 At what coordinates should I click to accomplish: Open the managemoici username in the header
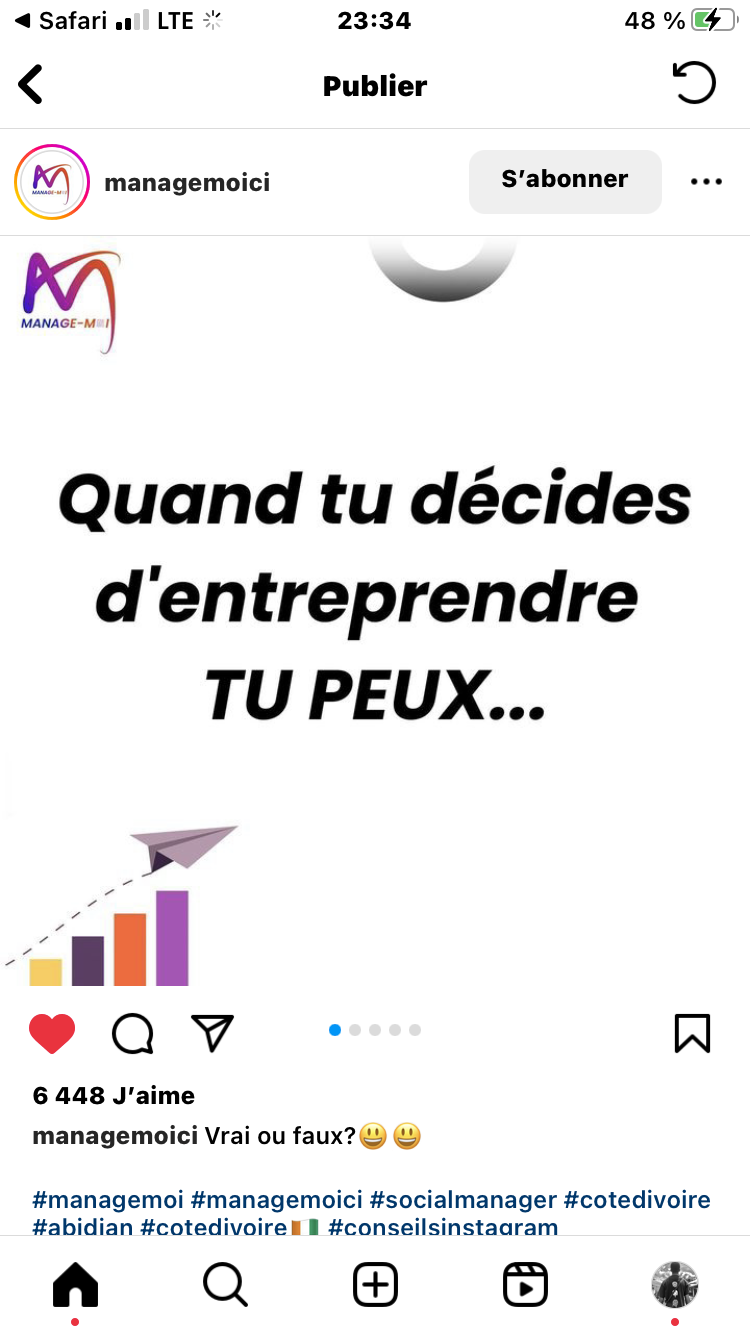(187, 183)
